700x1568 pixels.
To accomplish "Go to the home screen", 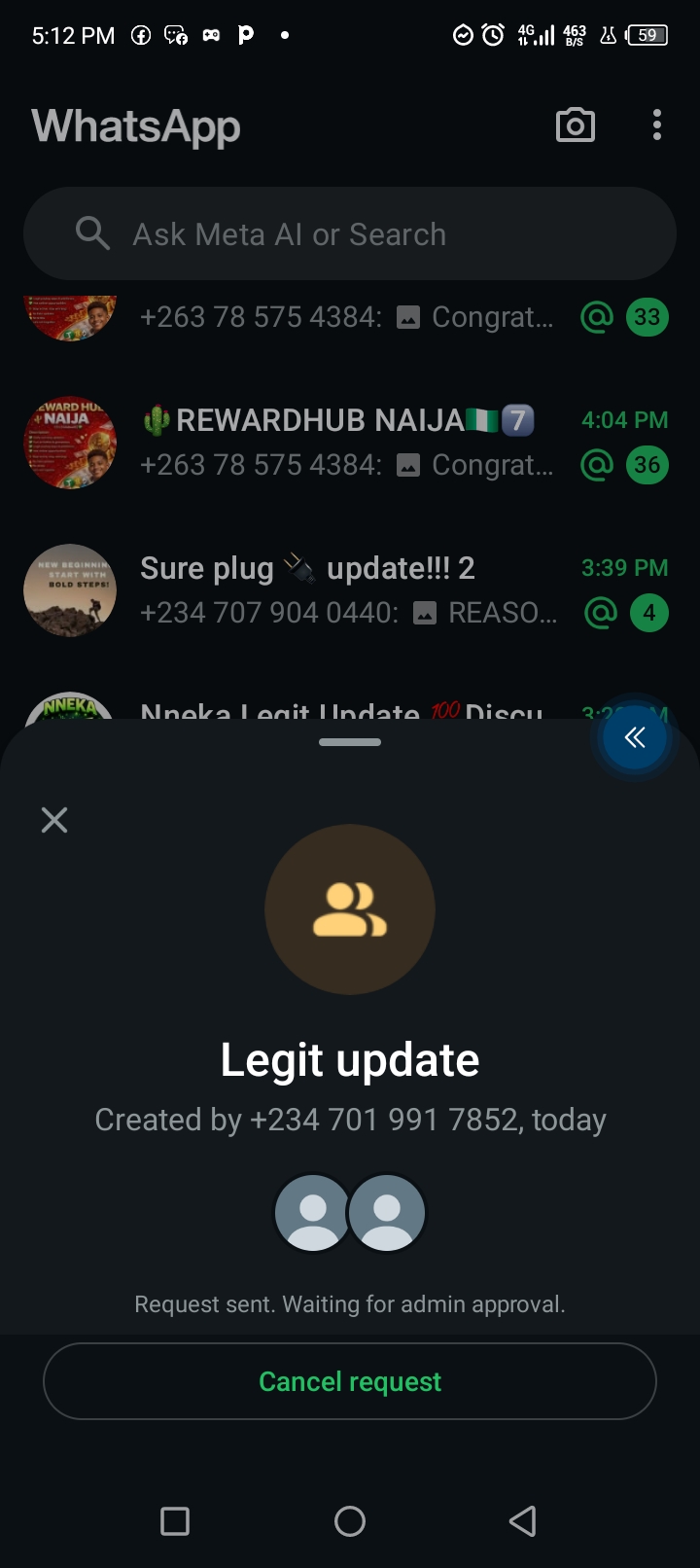I will [350, 1520].
